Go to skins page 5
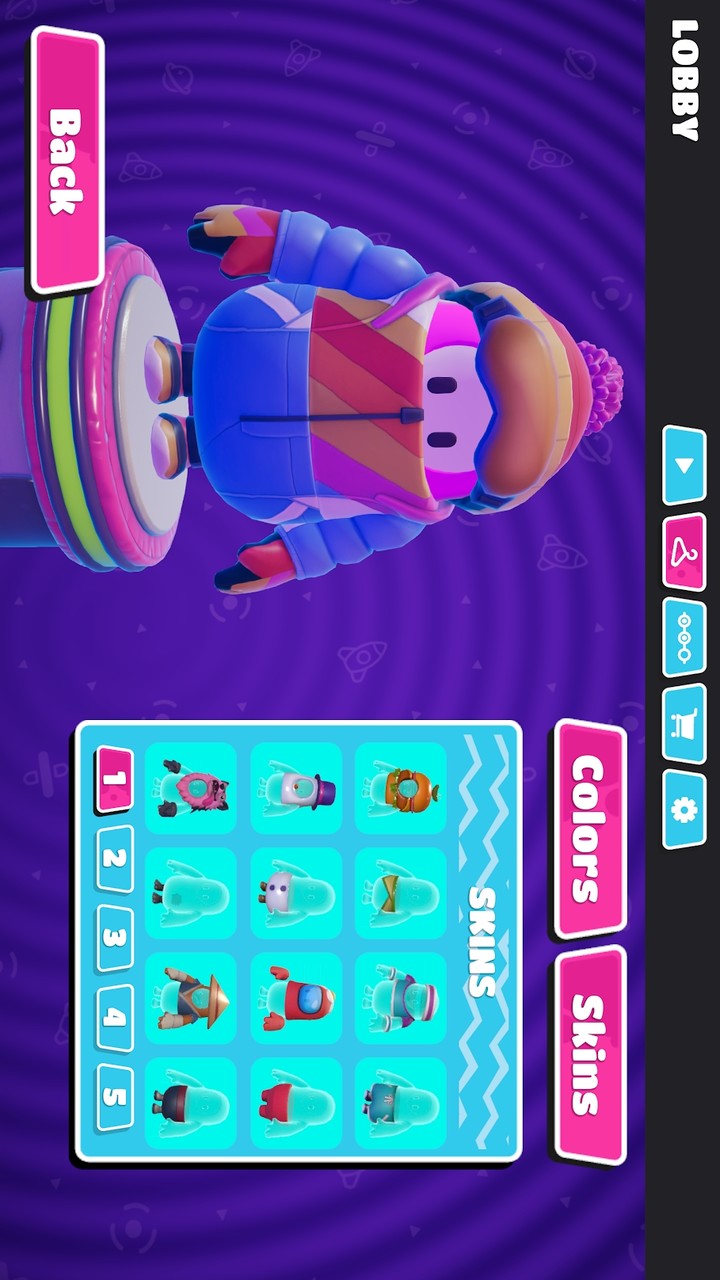 coord(115,1097)
